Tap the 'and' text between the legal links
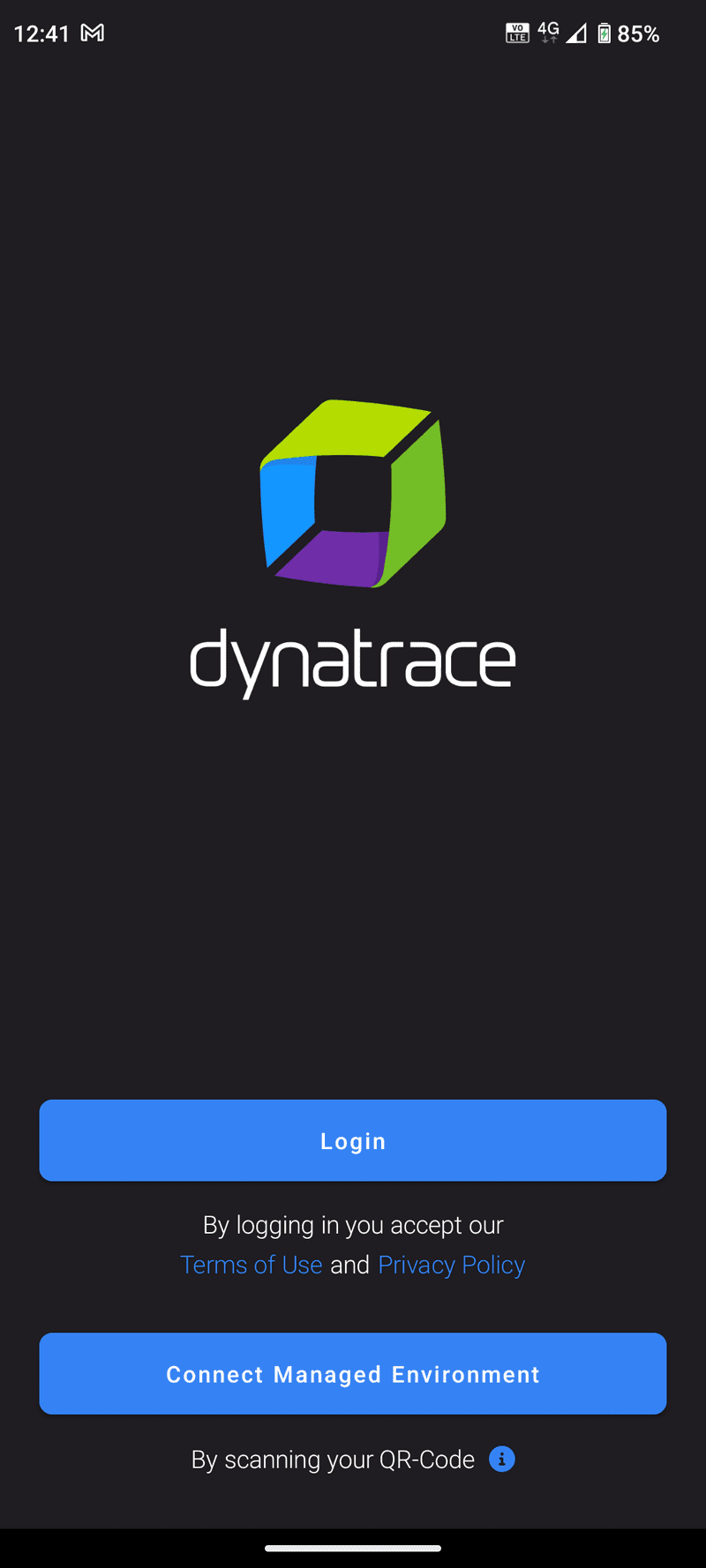Image resolution: width=706 pixels, height=1568 pixels. pos(350,1264)
